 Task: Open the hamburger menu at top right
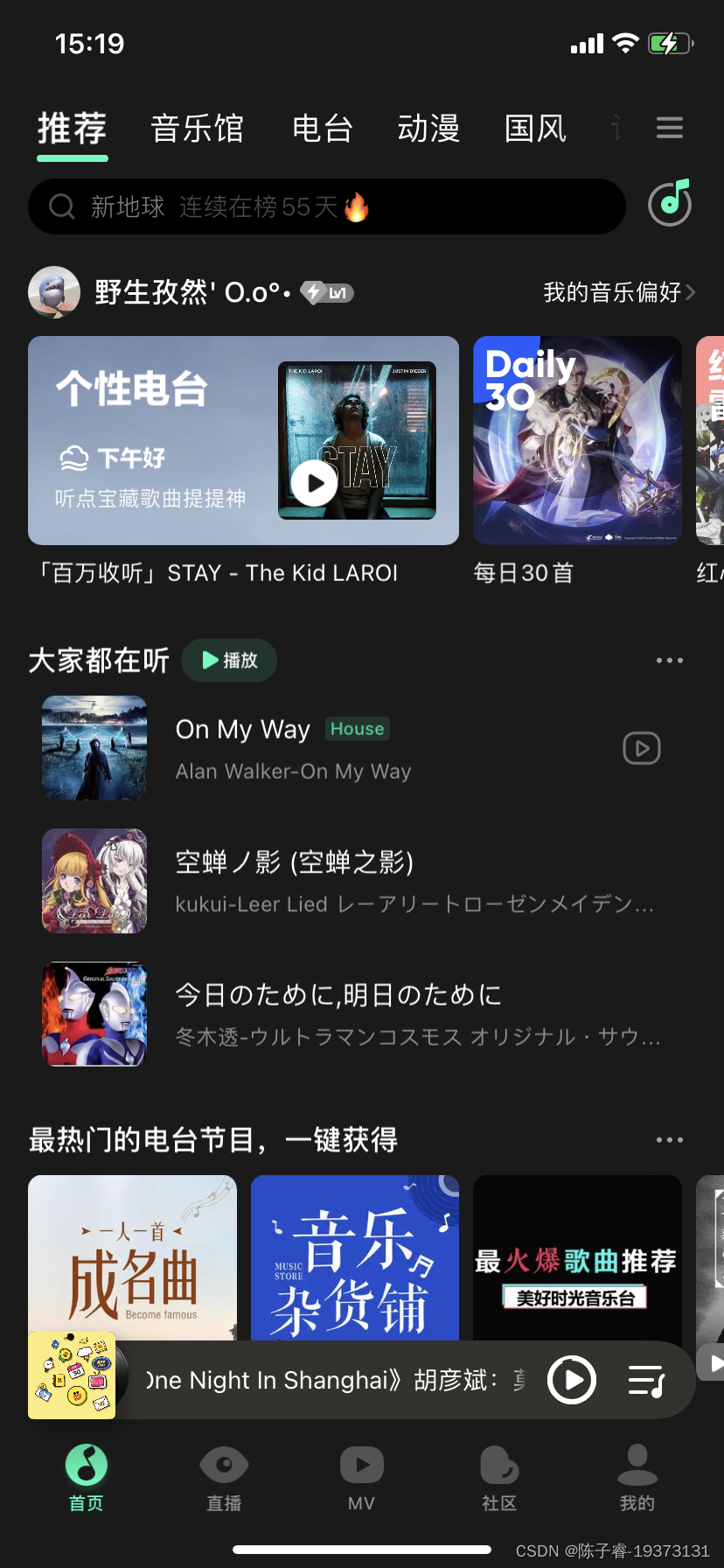tap(669, 128)
